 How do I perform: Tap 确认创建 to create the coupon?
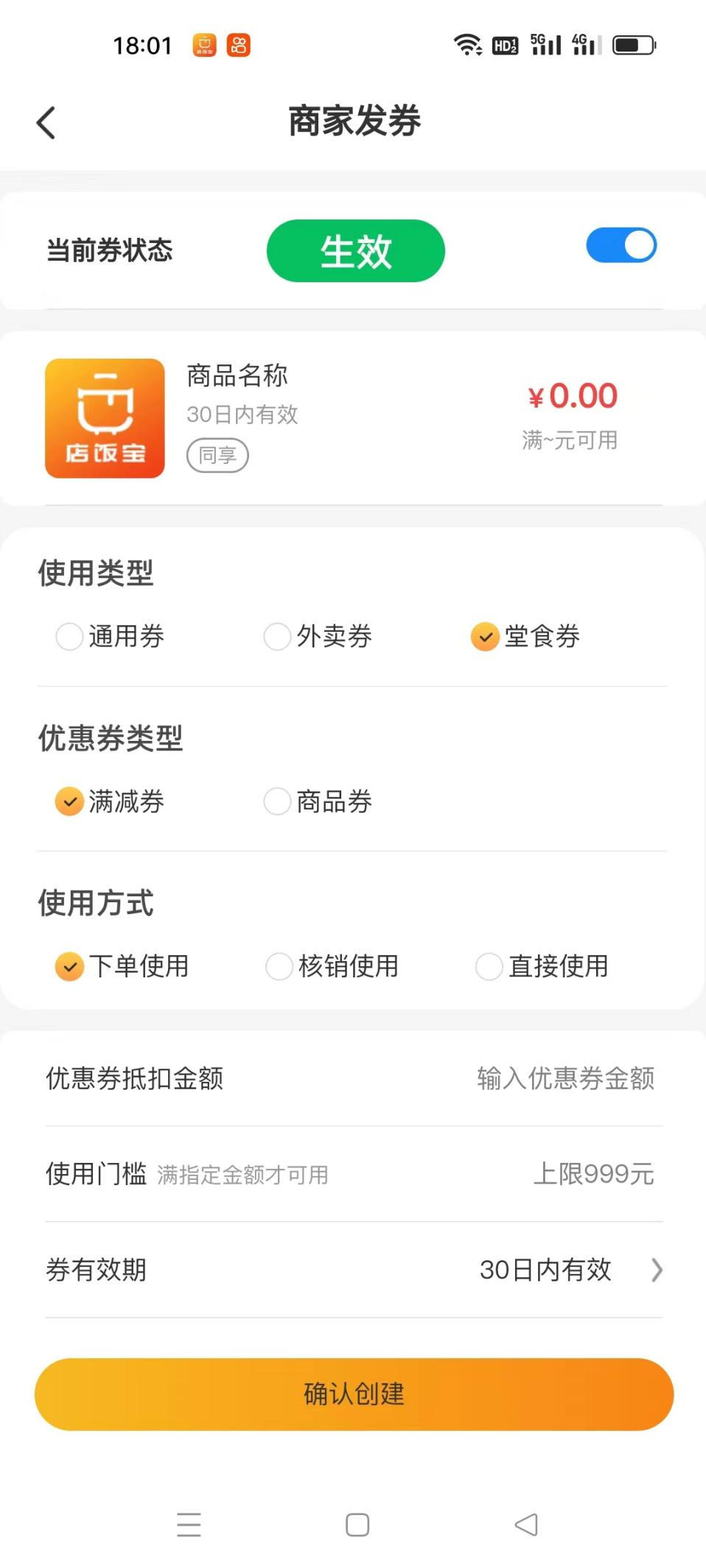tap(354, 1394)
